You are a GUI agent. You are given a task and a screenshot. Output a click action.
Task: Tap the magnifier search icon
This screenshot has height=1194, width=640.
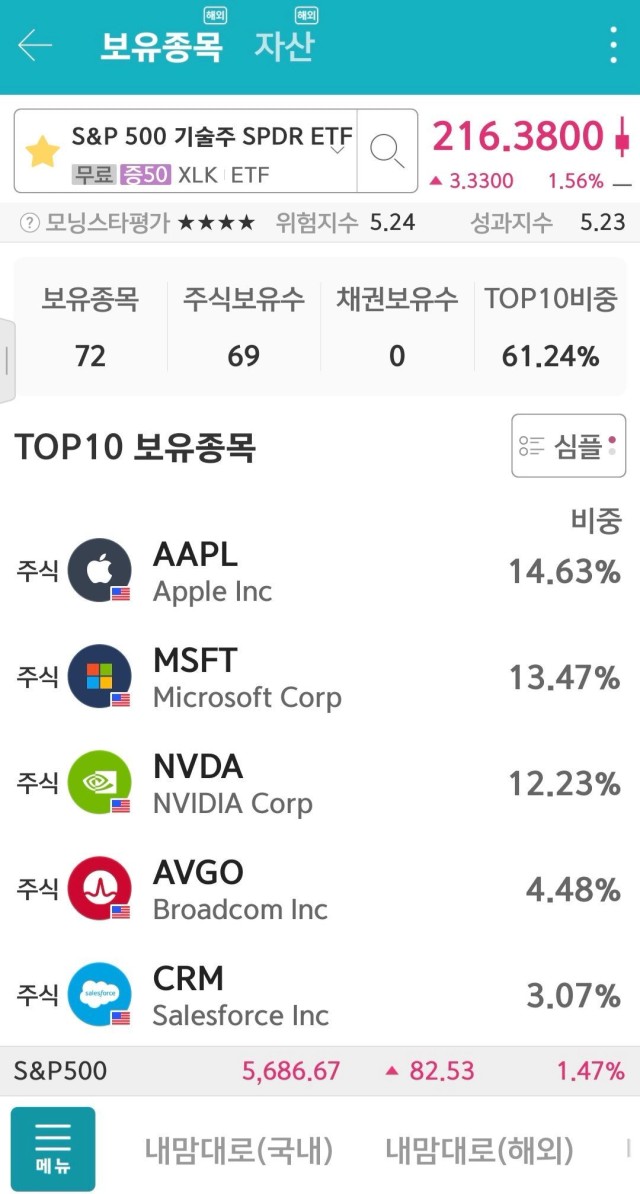(x=387, y=151)
